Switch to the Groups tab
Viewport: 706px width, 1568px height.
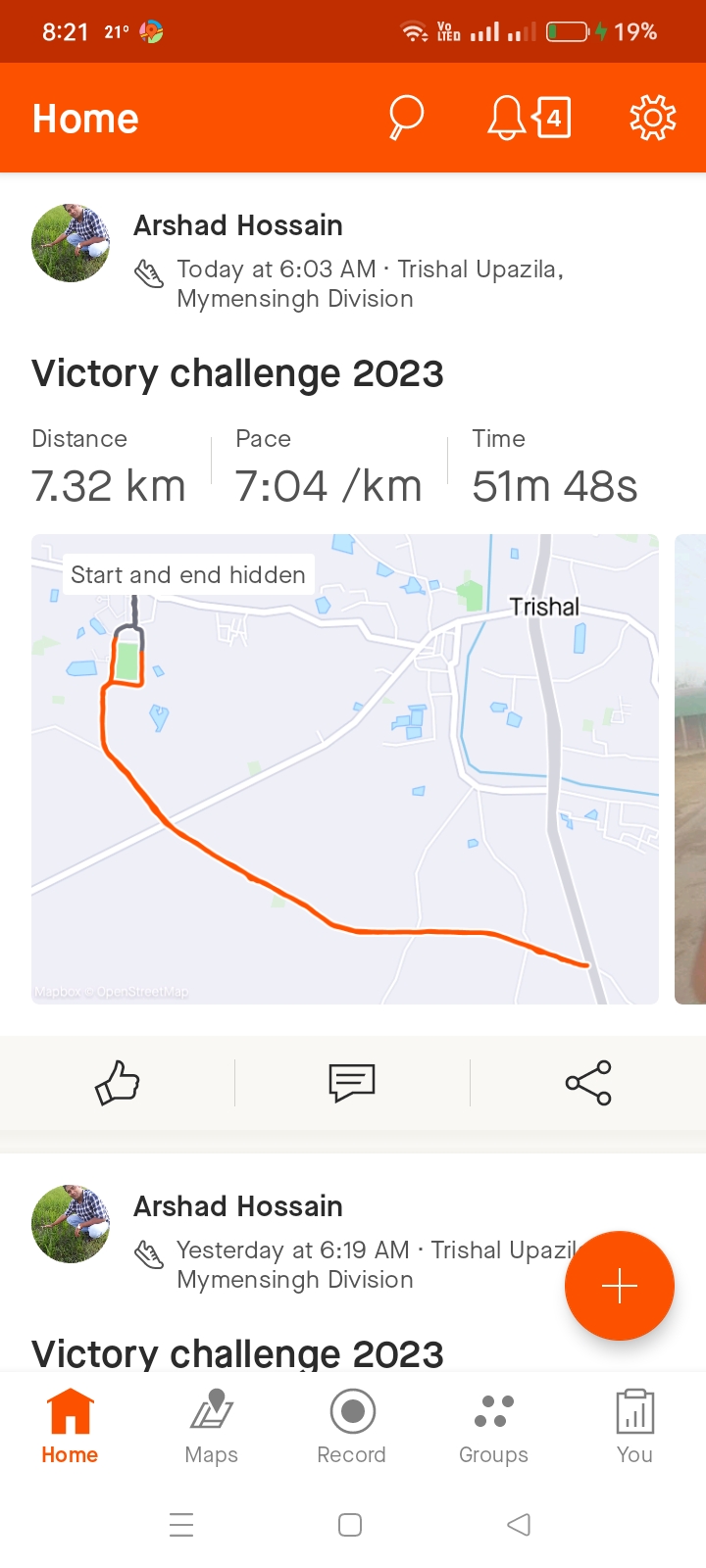(493, 1426)
